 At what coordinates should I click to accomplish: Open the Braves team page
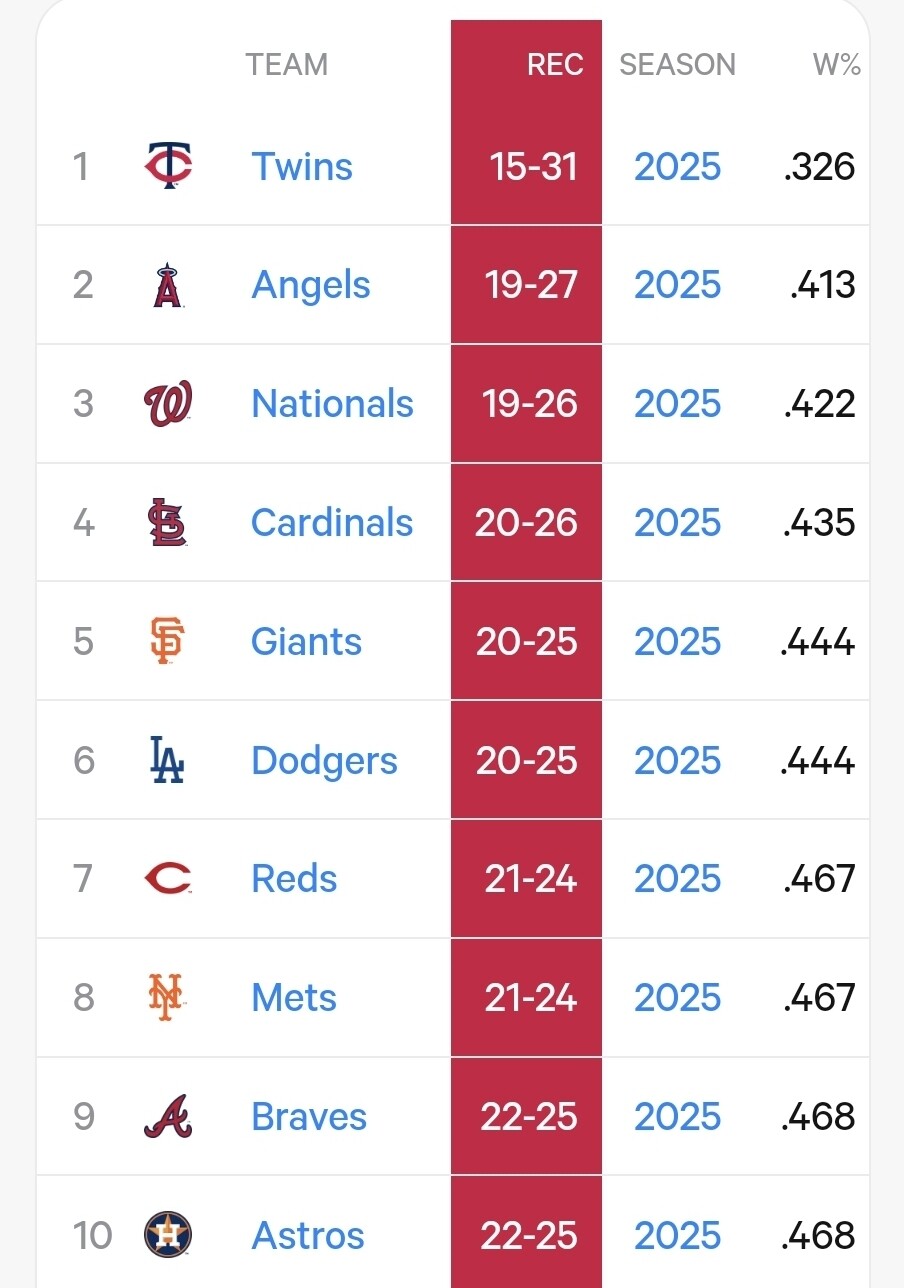click(309, 1116)
